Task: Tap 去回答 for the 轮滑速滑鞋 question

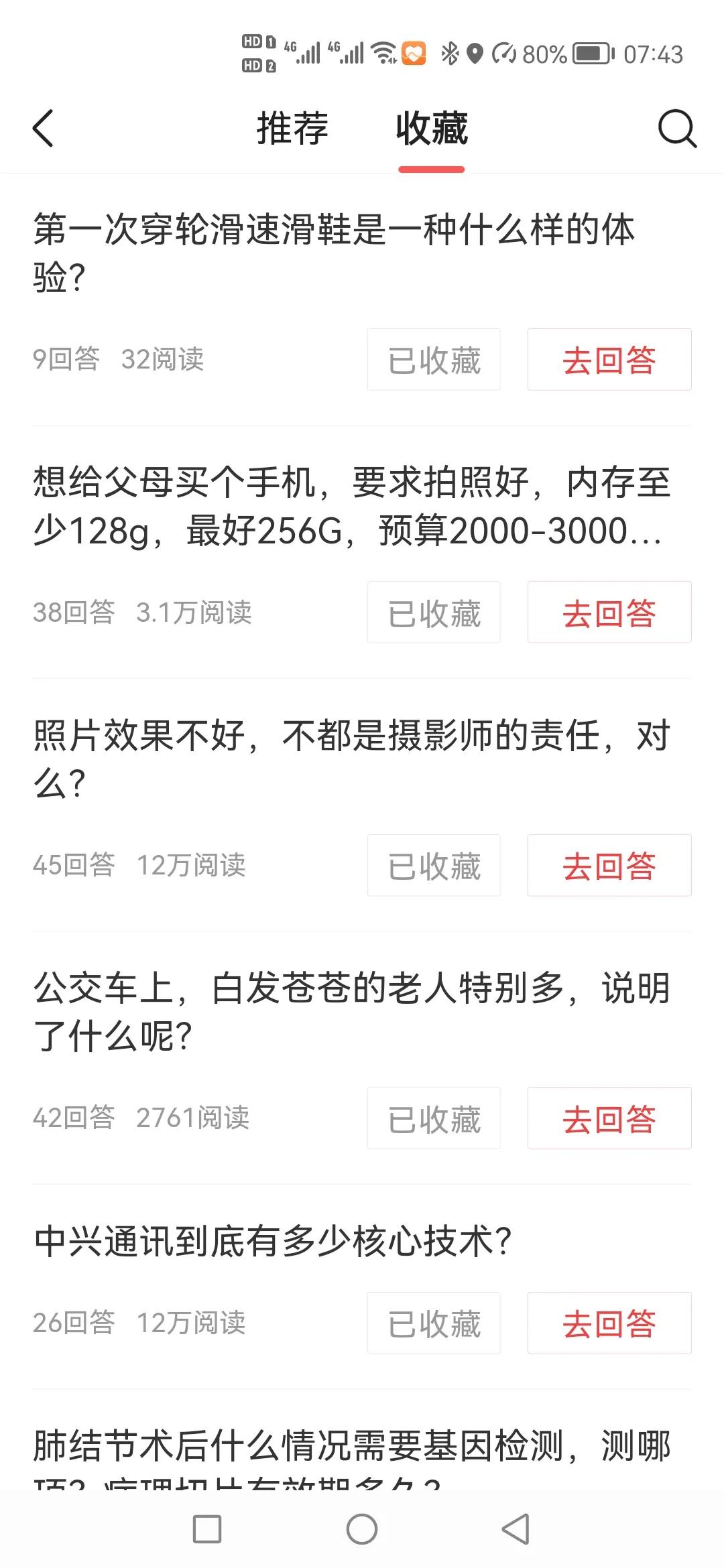Action: (x=609, y=360)
